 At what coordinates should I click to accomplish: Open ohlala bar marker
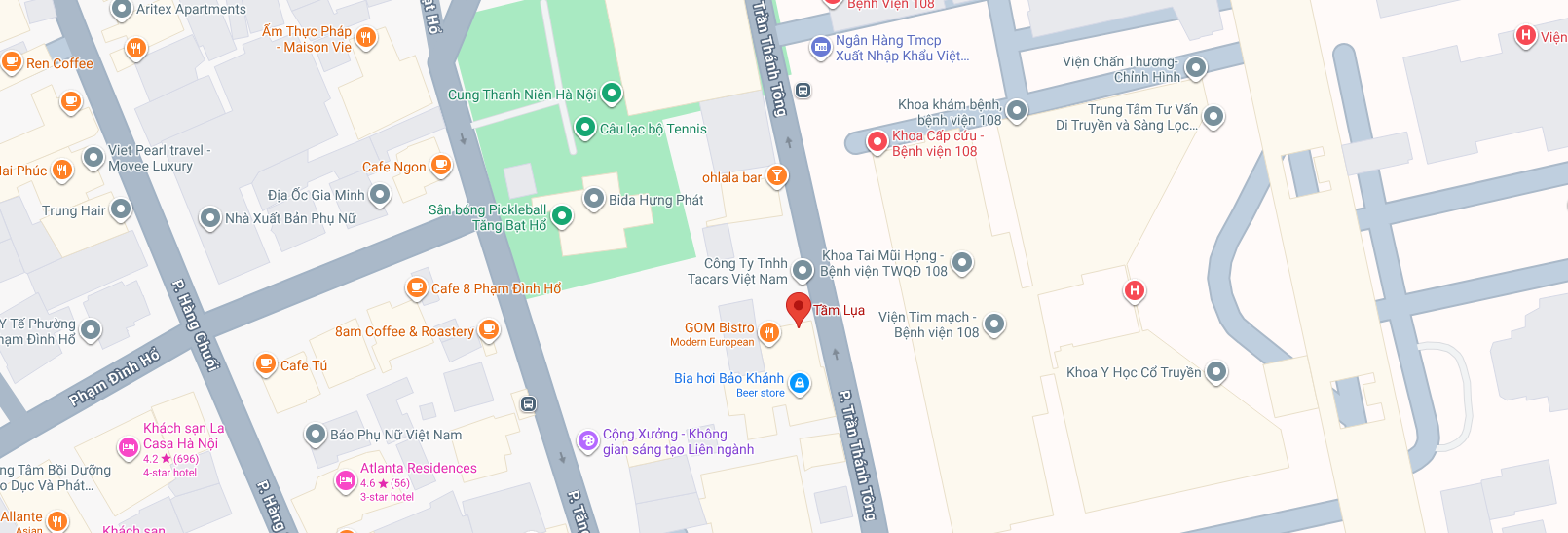[x=776, y=176]
